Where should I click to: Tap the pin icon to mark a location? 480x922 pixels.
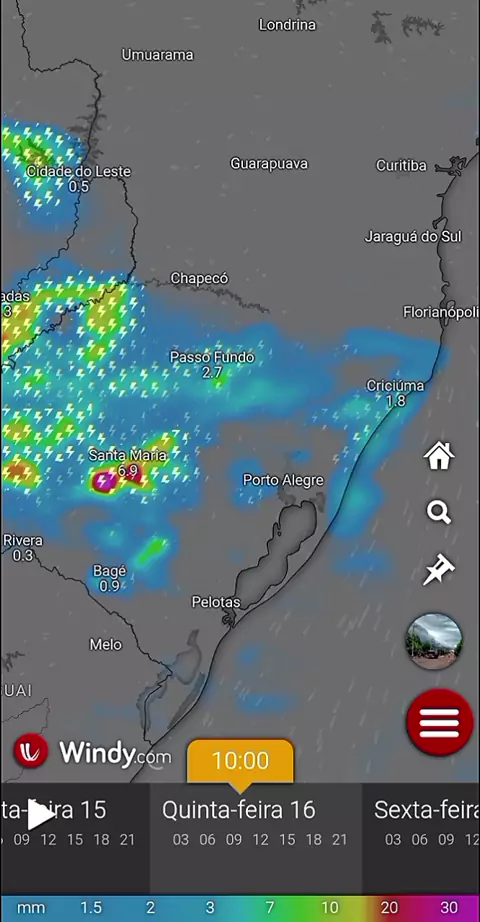tap(439, 569)
